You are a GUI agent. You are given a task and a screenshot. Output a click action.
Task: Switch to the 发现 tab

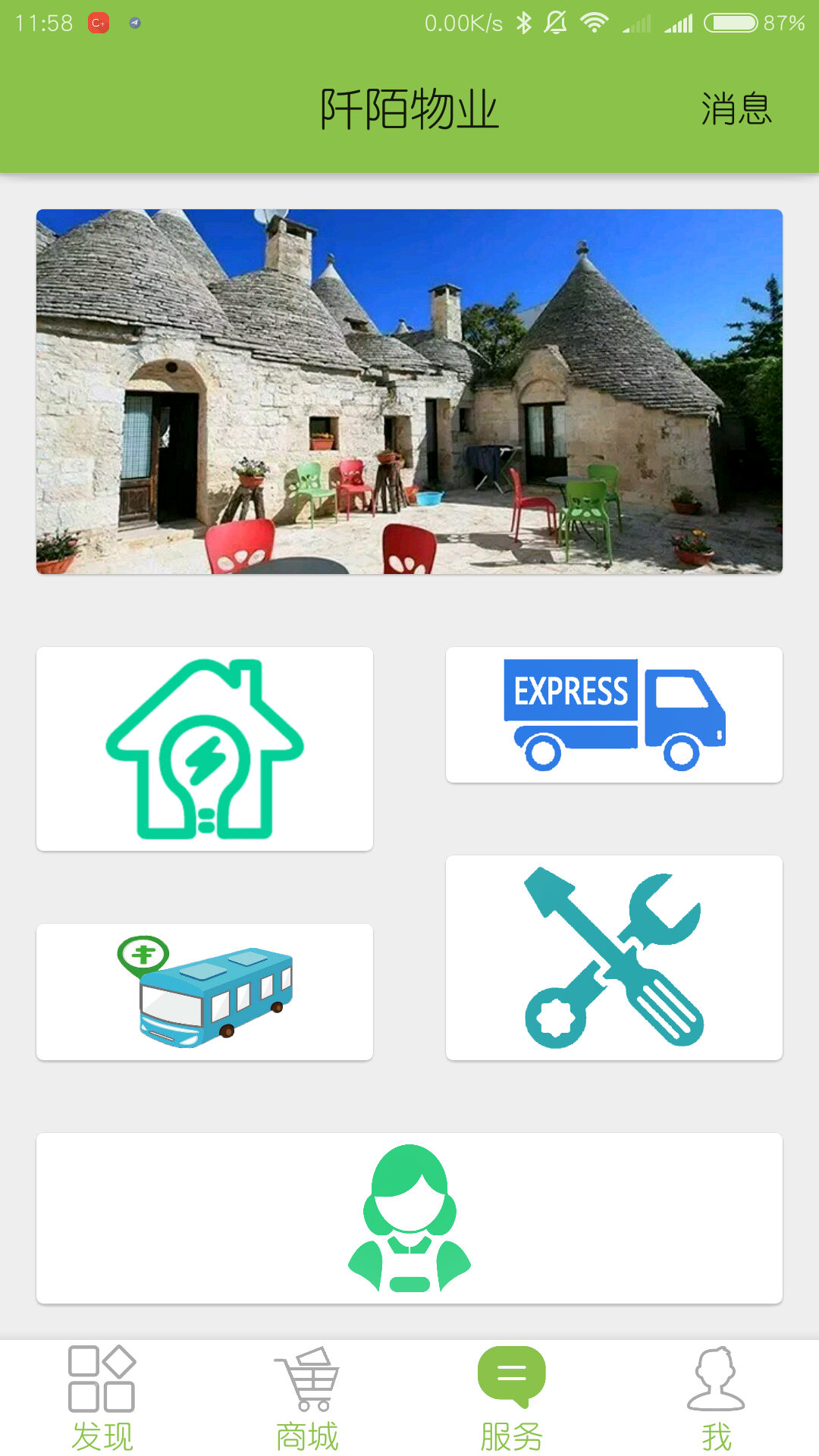[x=102, y=1398]
